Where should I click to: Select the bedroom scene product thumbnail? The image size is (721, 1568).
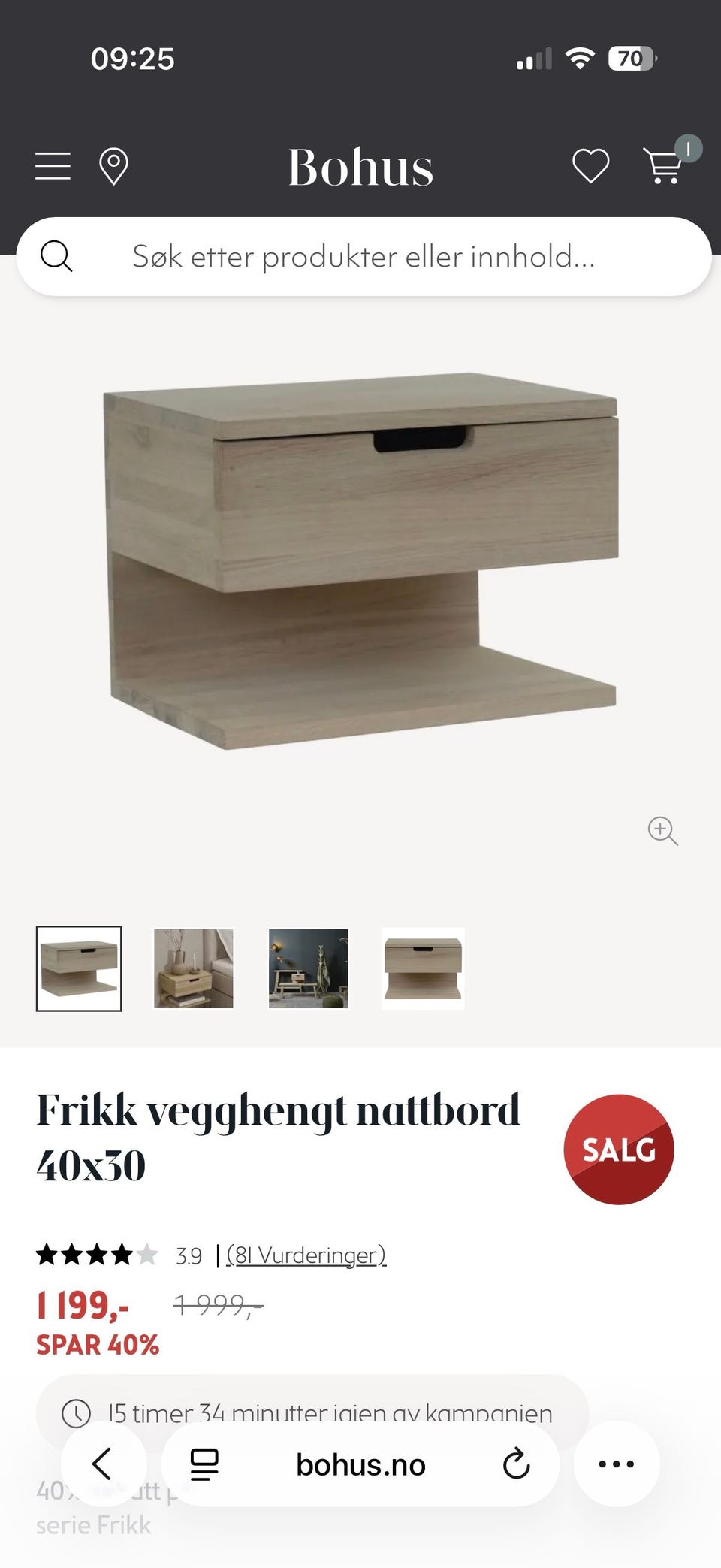193,968
